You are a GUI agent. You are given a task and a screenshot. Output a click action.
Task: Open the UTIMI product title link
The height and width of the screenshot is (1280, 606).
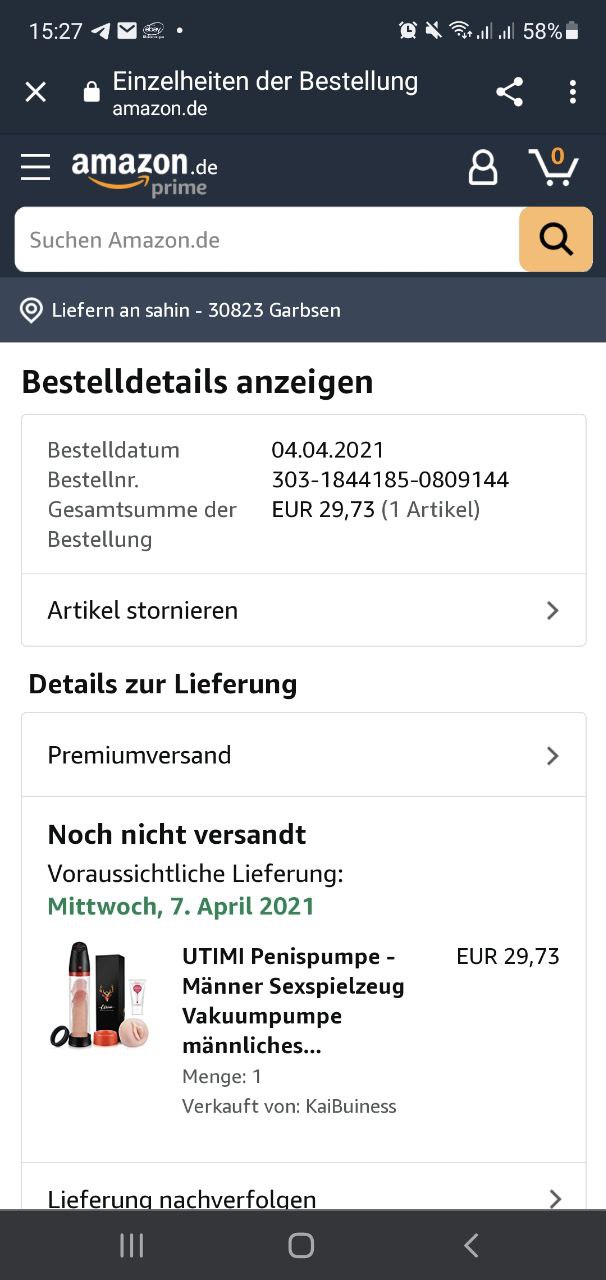(x=293, y=1000)
